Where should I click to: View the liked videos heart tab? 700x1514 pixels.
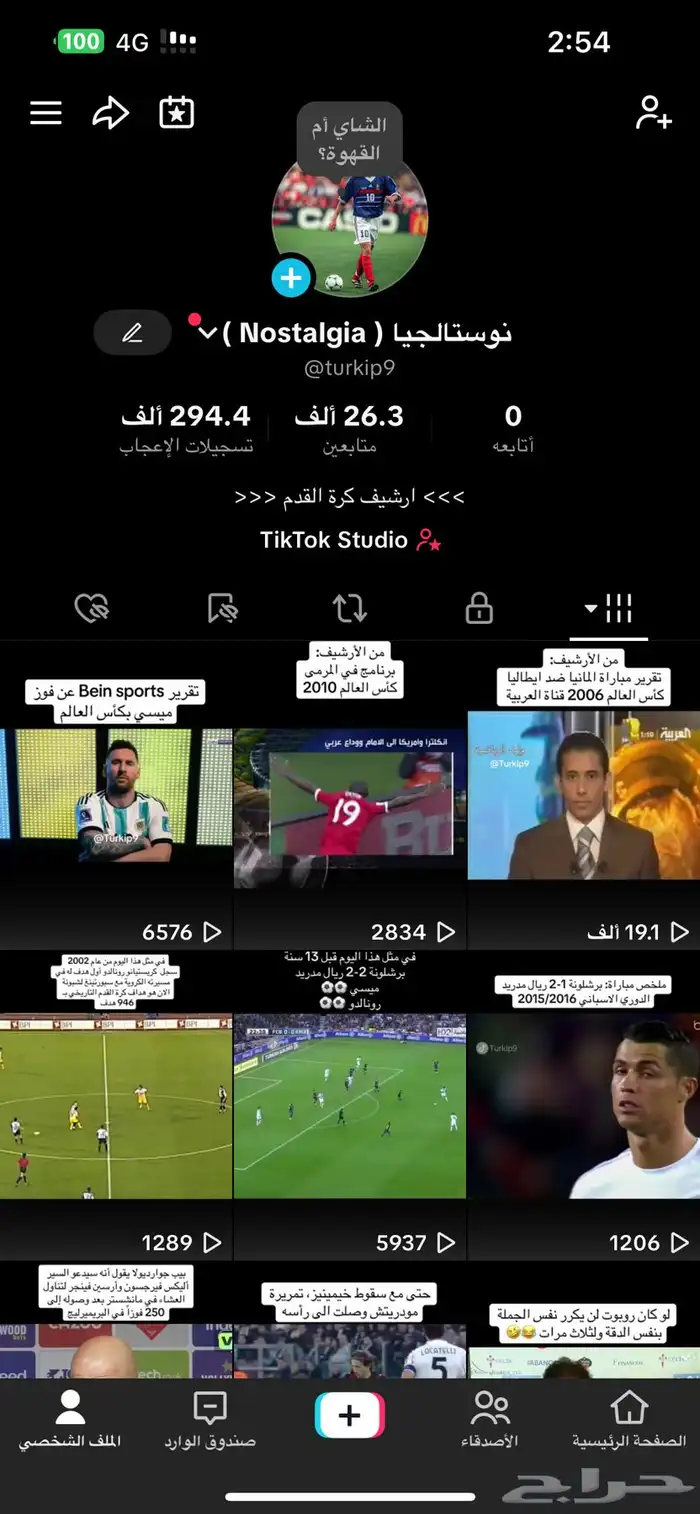92,607
